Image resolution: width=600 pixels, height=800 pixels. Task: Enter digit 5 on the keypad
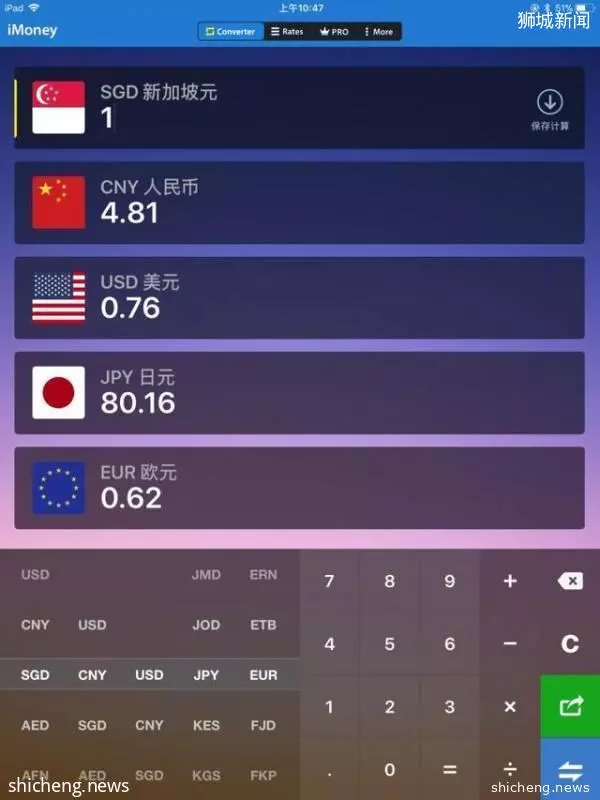click(389, 644)
